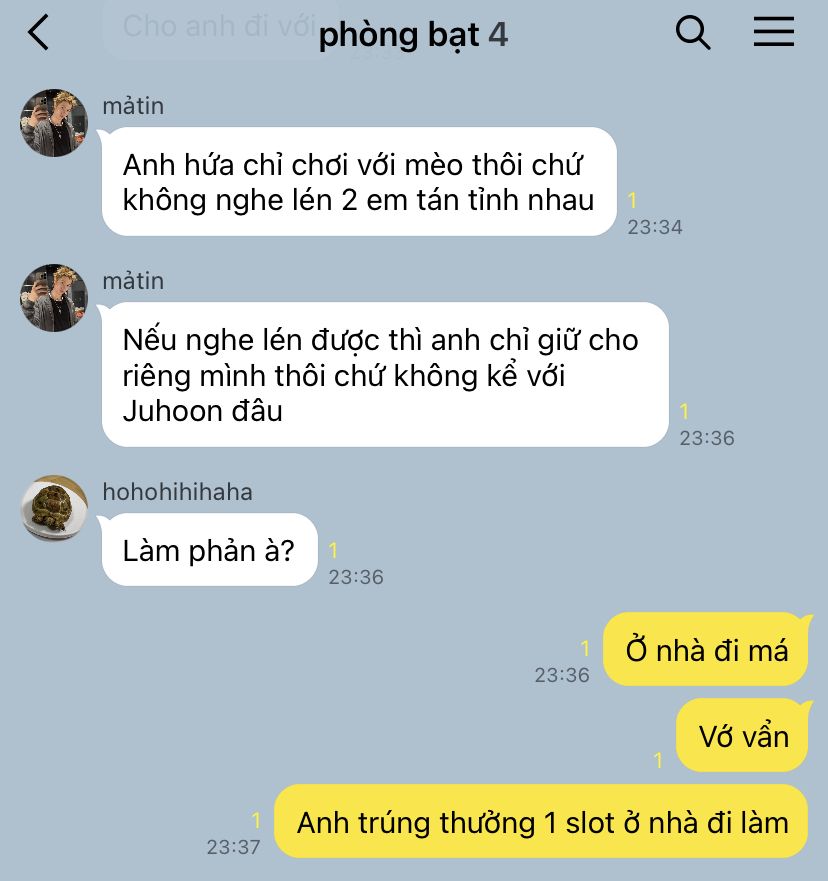Search messages in this chat

click(692, 33)
